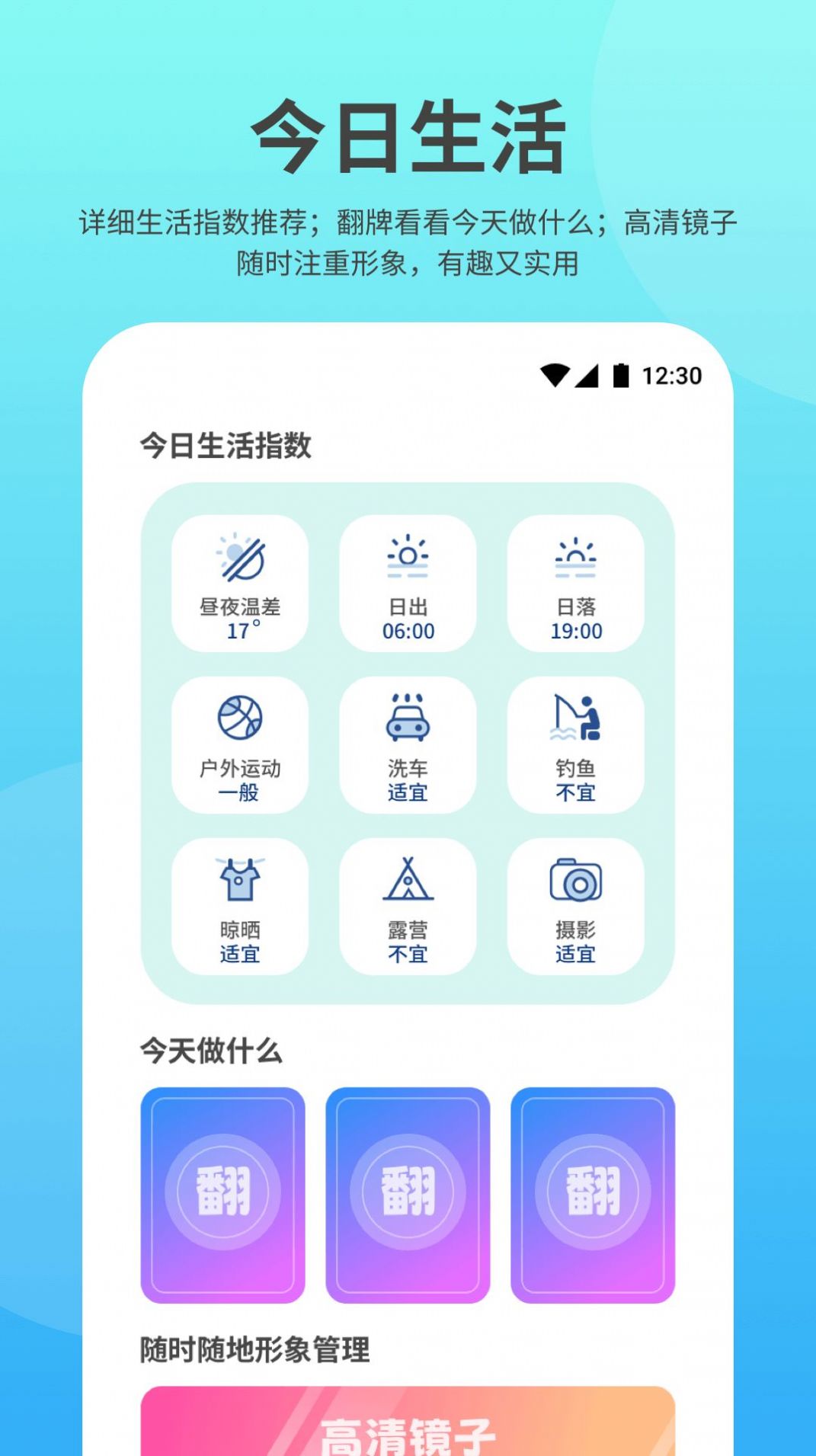Viewport: 816px width, 1456px height.
Task: Tap the 12:30 clock display
Action: point(670,373)
